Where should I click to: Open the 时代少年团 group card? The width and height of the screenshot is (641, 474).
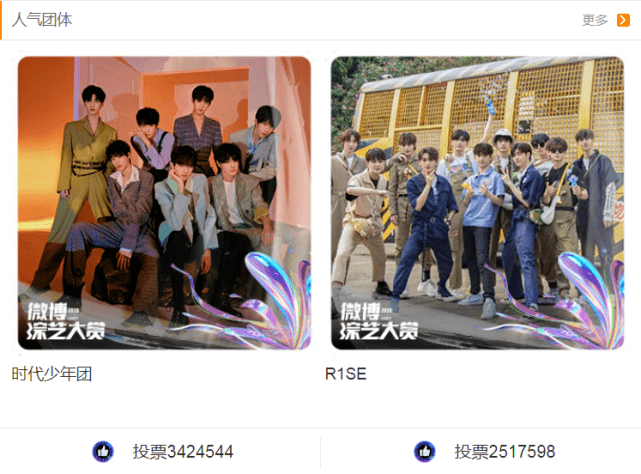click(x=164, y=203)
